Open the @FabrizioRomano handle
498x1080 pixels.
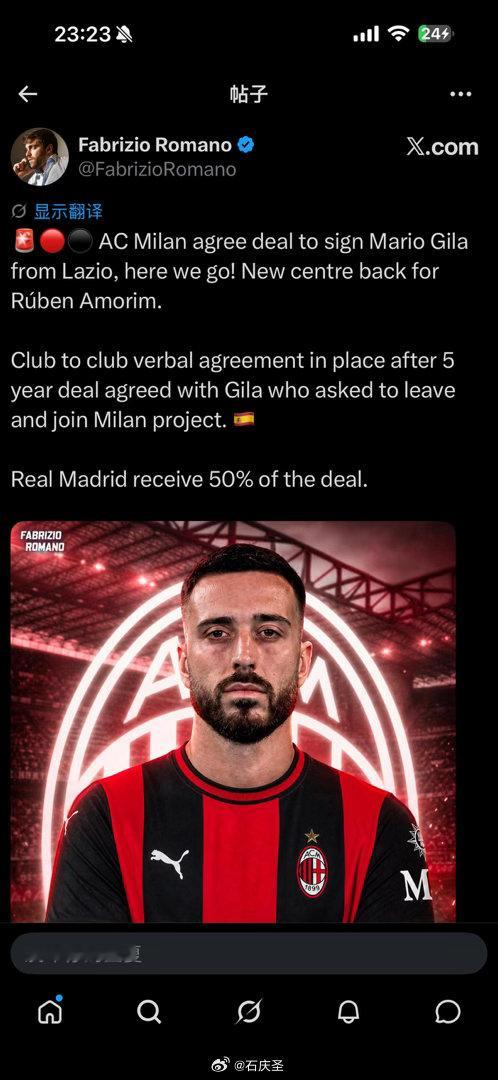pos(157,169)
